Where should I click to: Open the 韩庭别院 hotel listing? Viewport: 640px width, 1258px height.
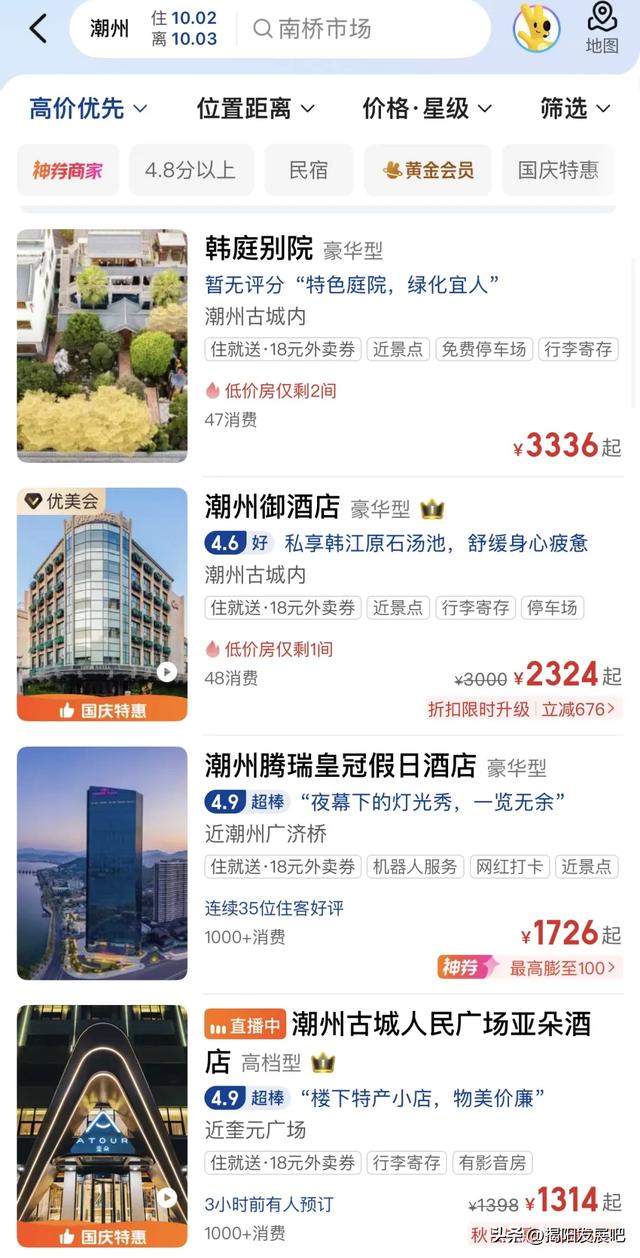pyautogui.click(x=259, y=248)
